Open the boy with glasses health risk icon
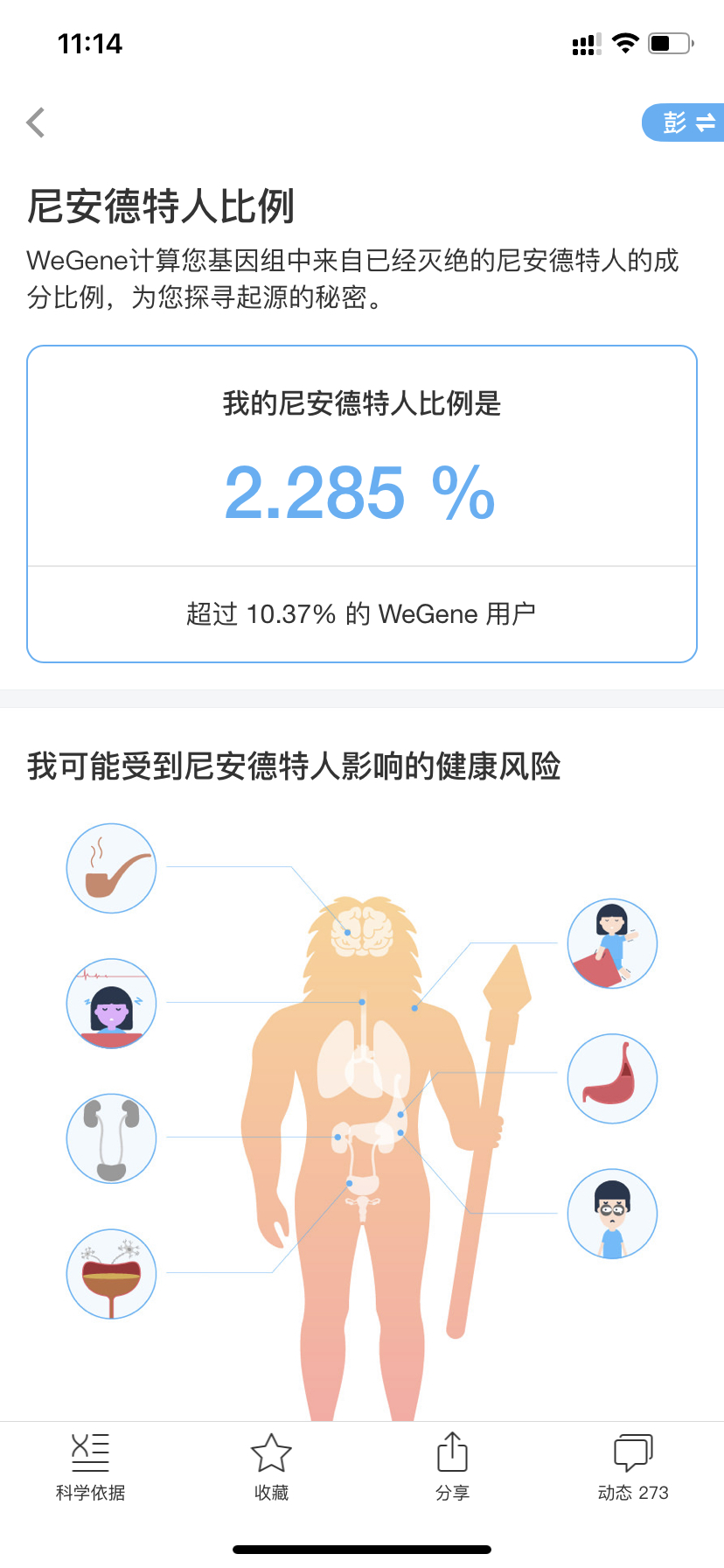The height and width of the screenshot is (1568, 724). pos(612,1214)
